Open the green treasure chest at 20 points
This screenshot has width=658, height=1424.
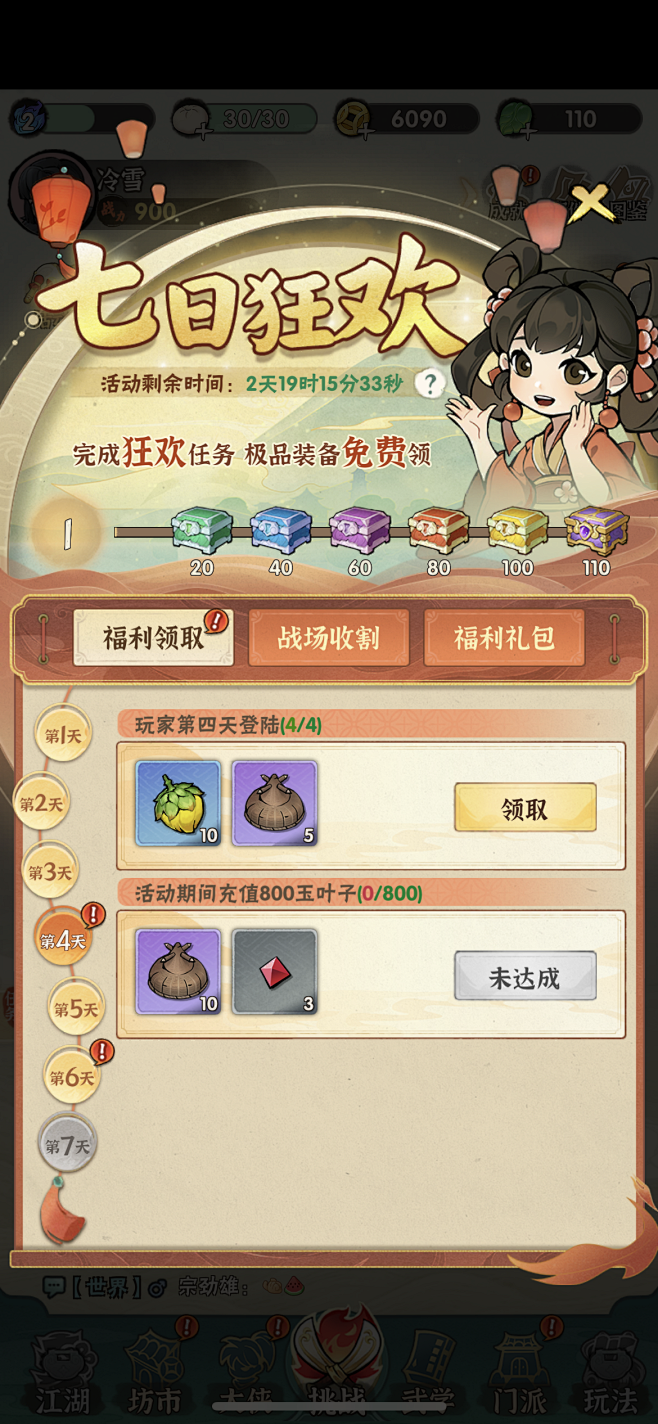(x=202, y=530)
